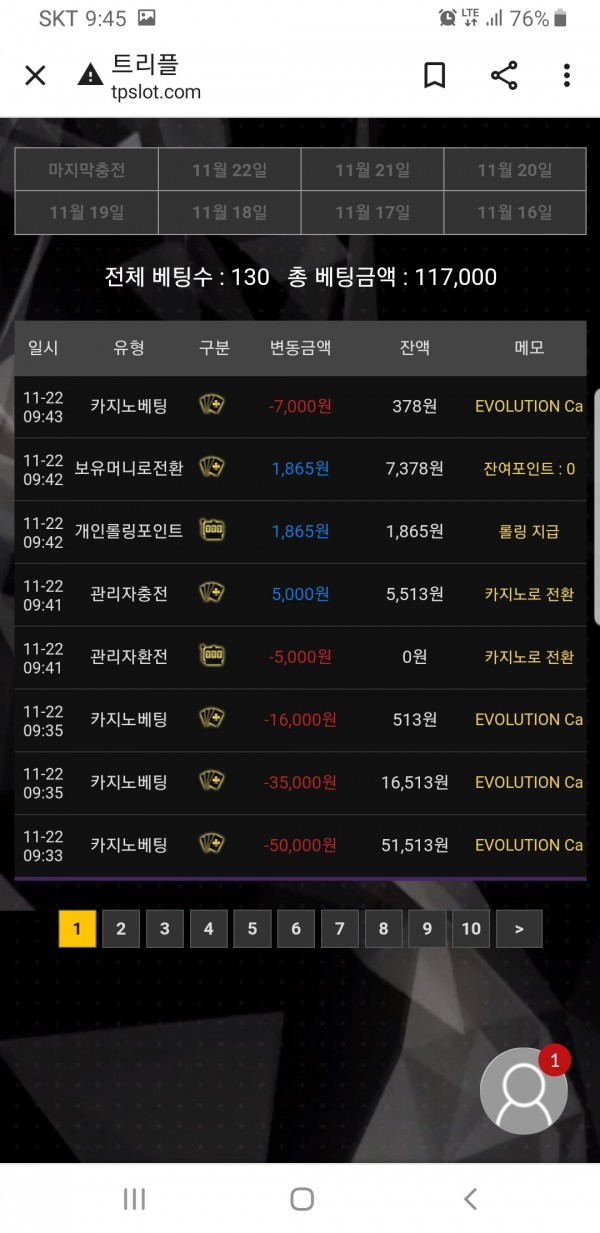The width and height of the screenshot is (600, 1233).
Task: Go to the phone home screen
Action: (301, 1199)
